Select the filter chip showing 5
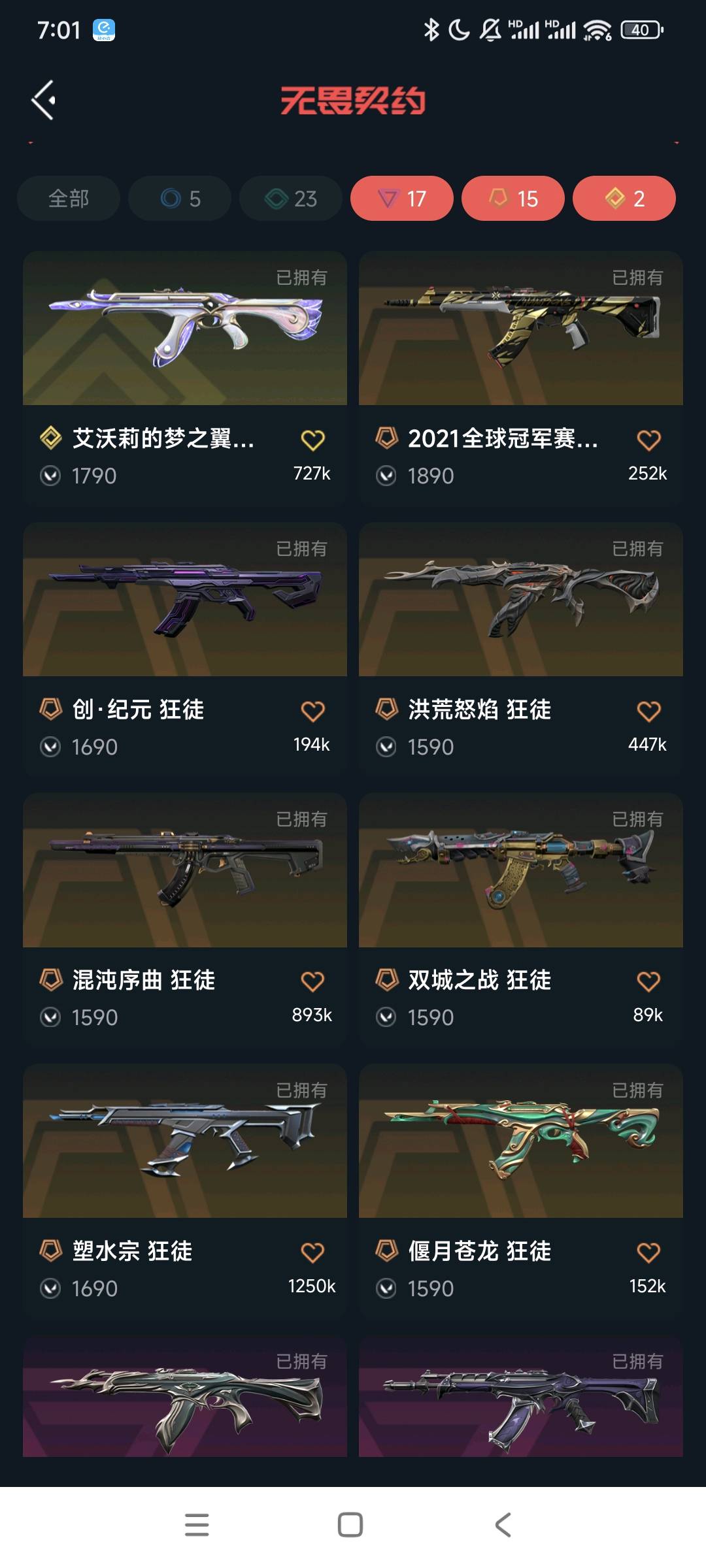706x1568 pixels. (x=180, y=199)
